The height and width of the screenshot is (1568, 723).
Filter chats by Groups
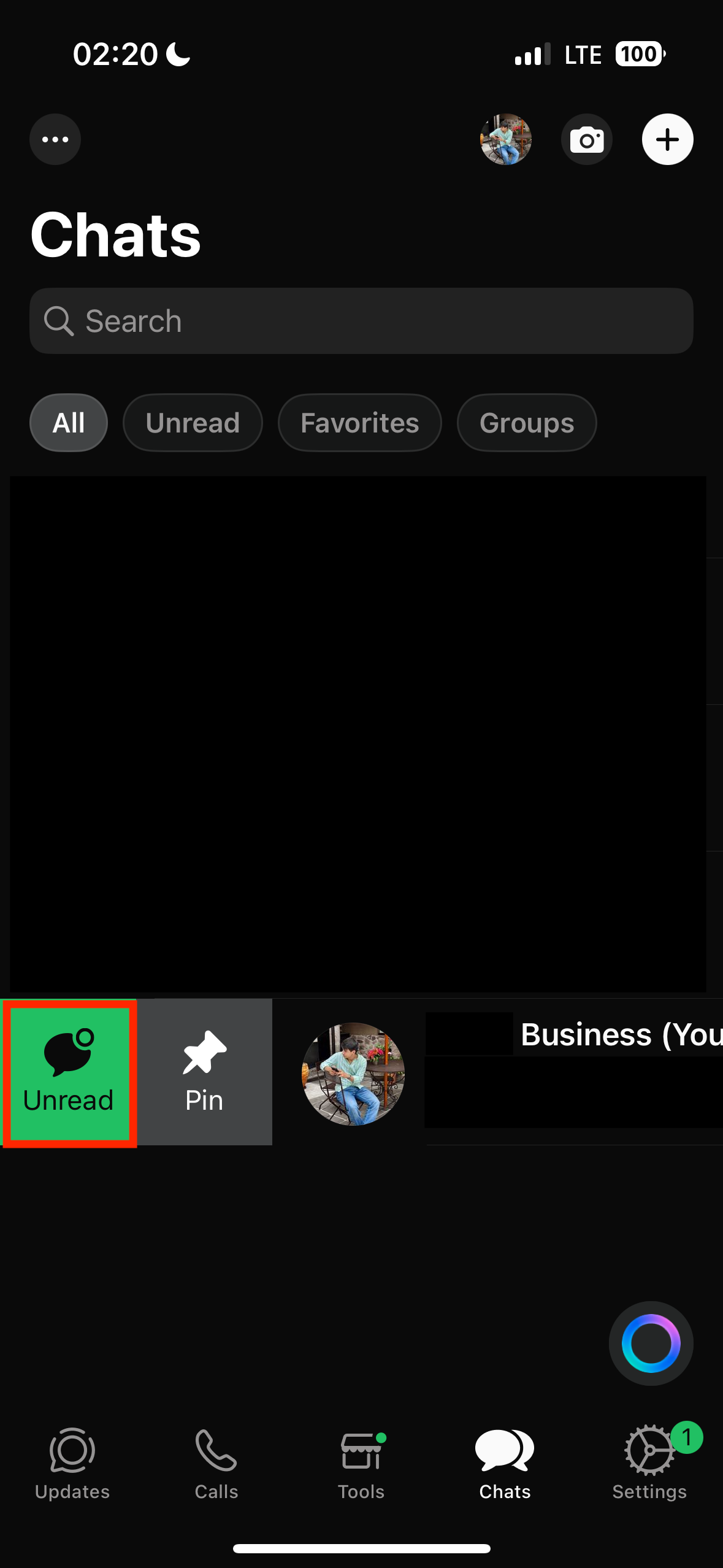pos(527,423)
